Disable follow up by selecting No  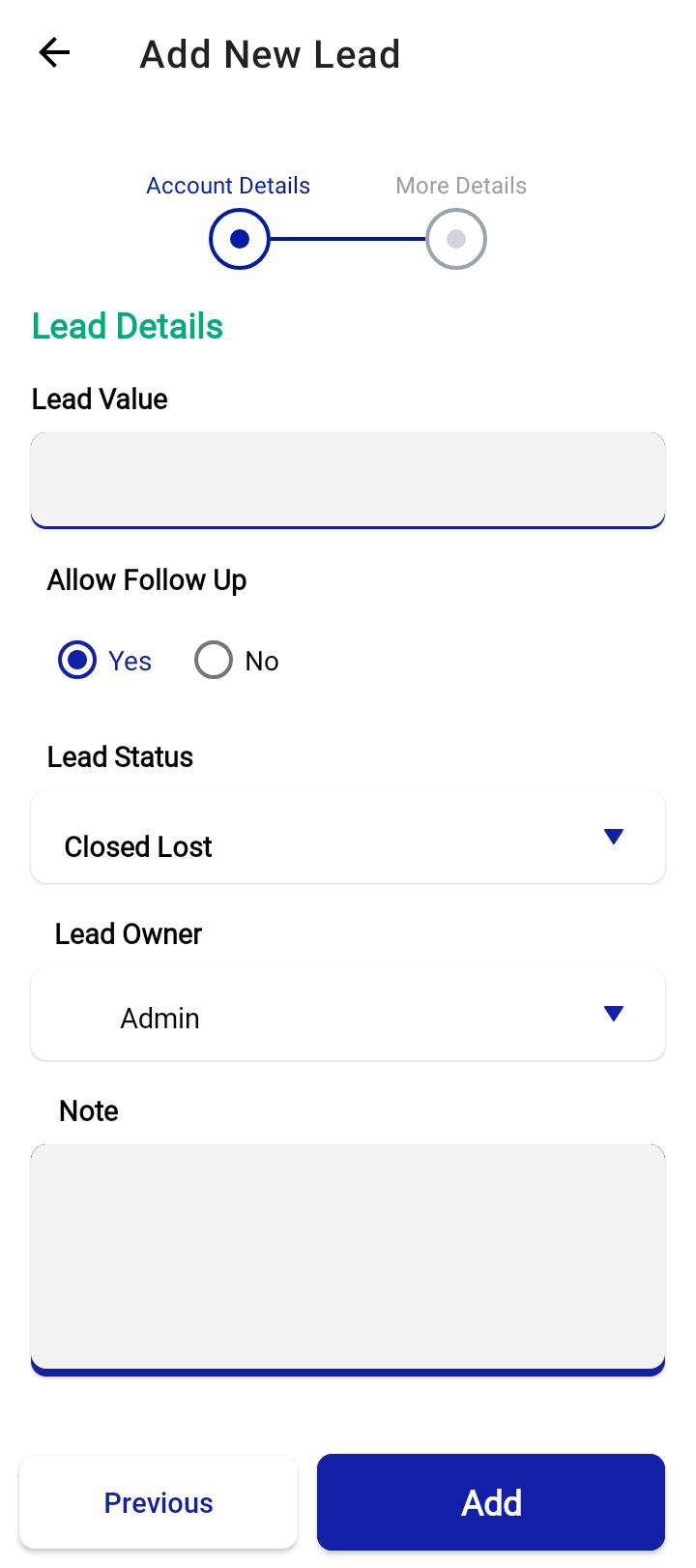pos(213,660)
